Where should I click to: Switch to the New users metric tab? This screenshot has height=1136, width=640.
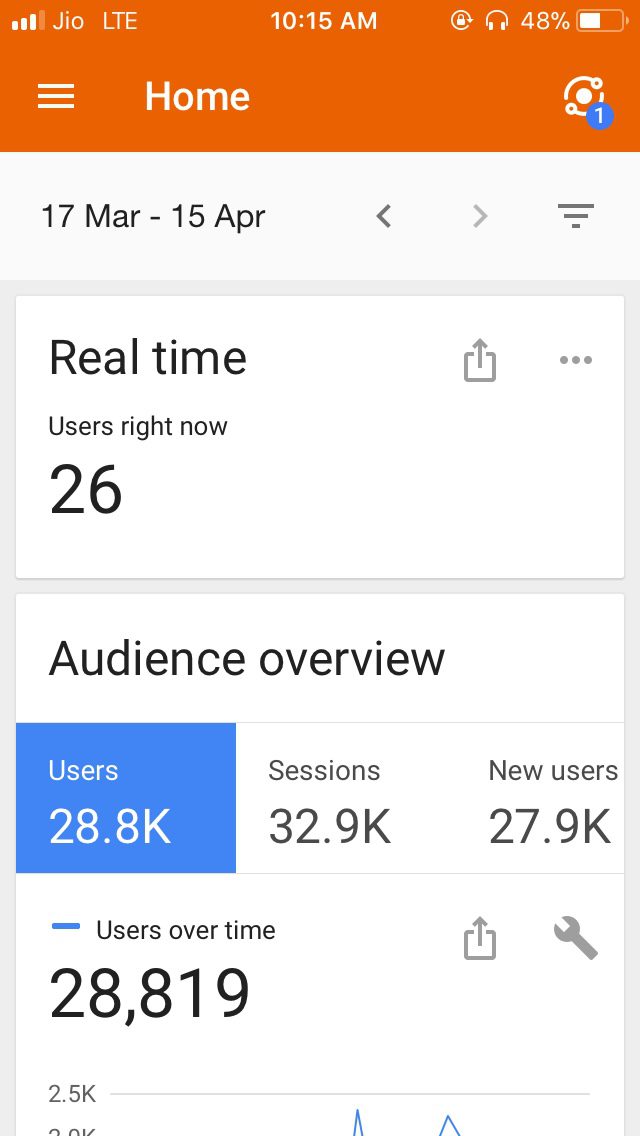[x=553, y=798]
